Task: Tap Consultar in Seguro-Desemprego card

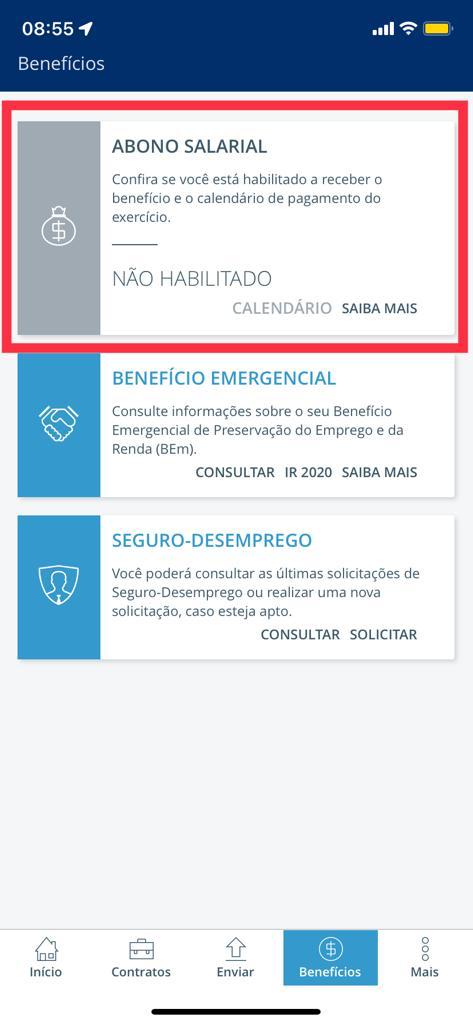Action: coord(300,634)
